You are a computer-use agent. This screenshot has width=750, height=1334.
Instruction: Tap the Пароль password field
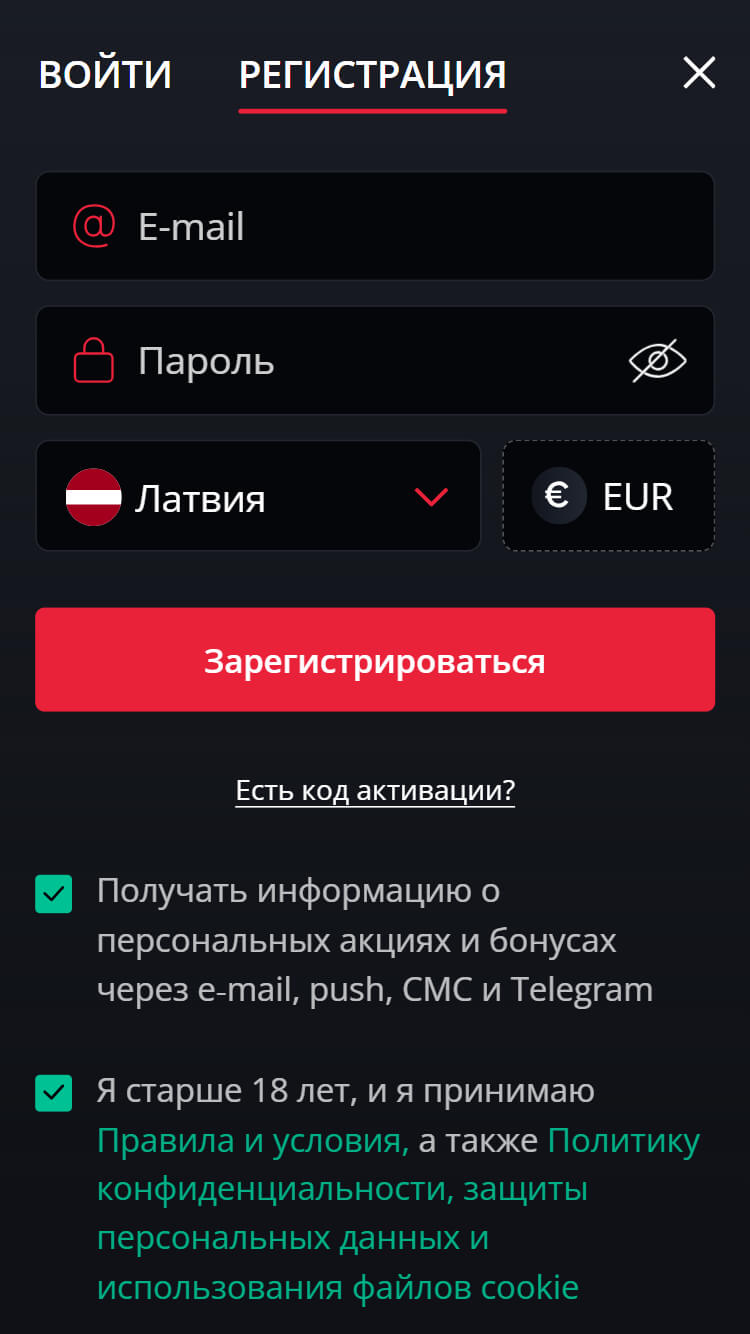(x=360, y=361)
